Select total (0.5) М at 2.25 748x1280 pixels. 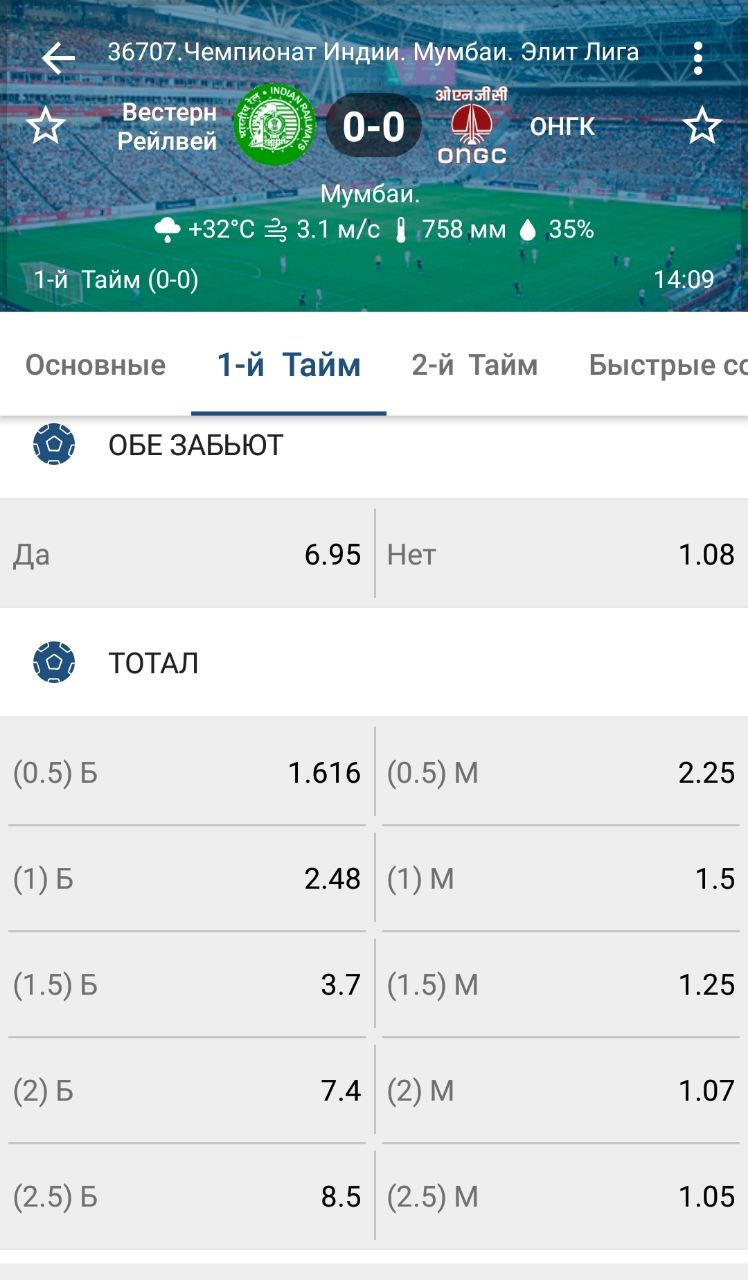coord(561,772)
